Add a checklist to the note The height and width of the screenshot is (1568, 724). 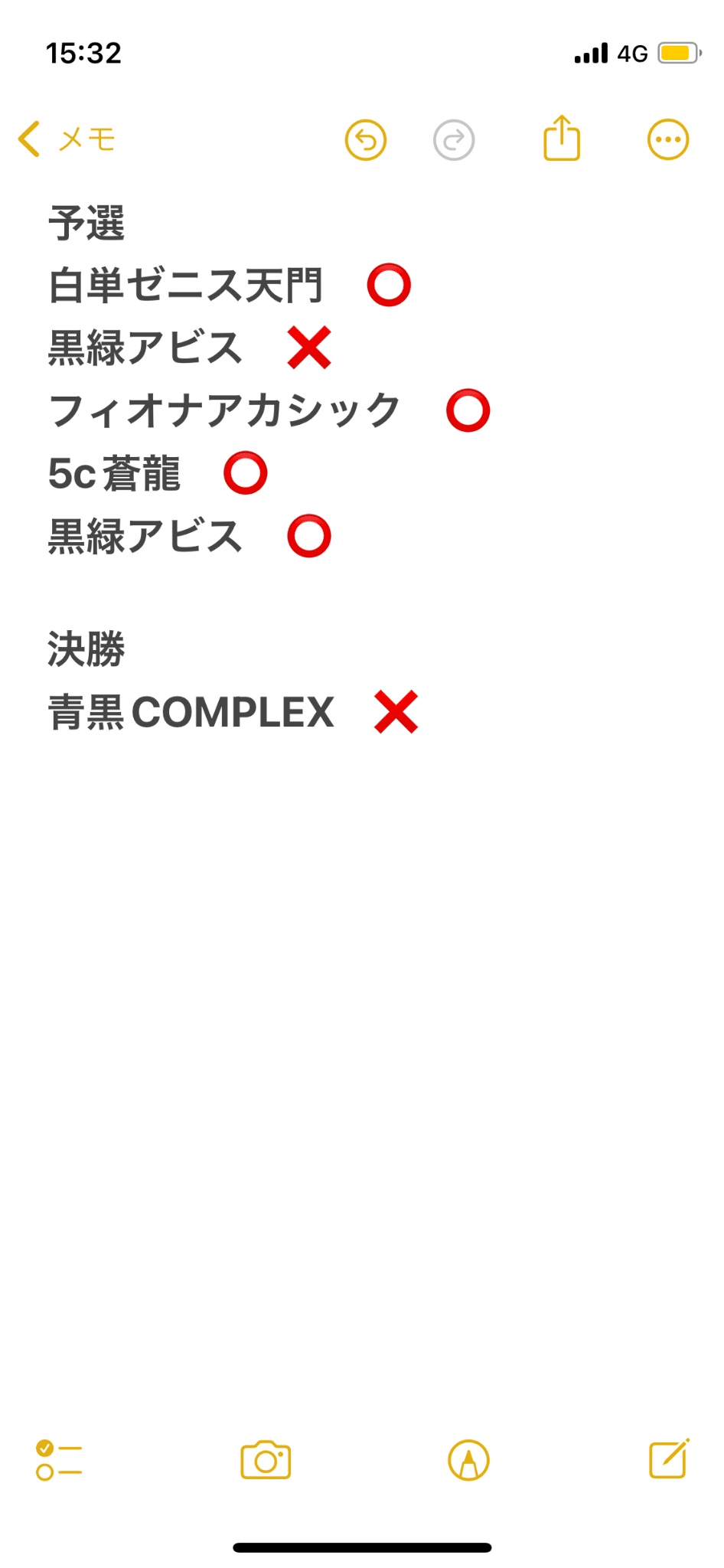tap(59, 1460)
